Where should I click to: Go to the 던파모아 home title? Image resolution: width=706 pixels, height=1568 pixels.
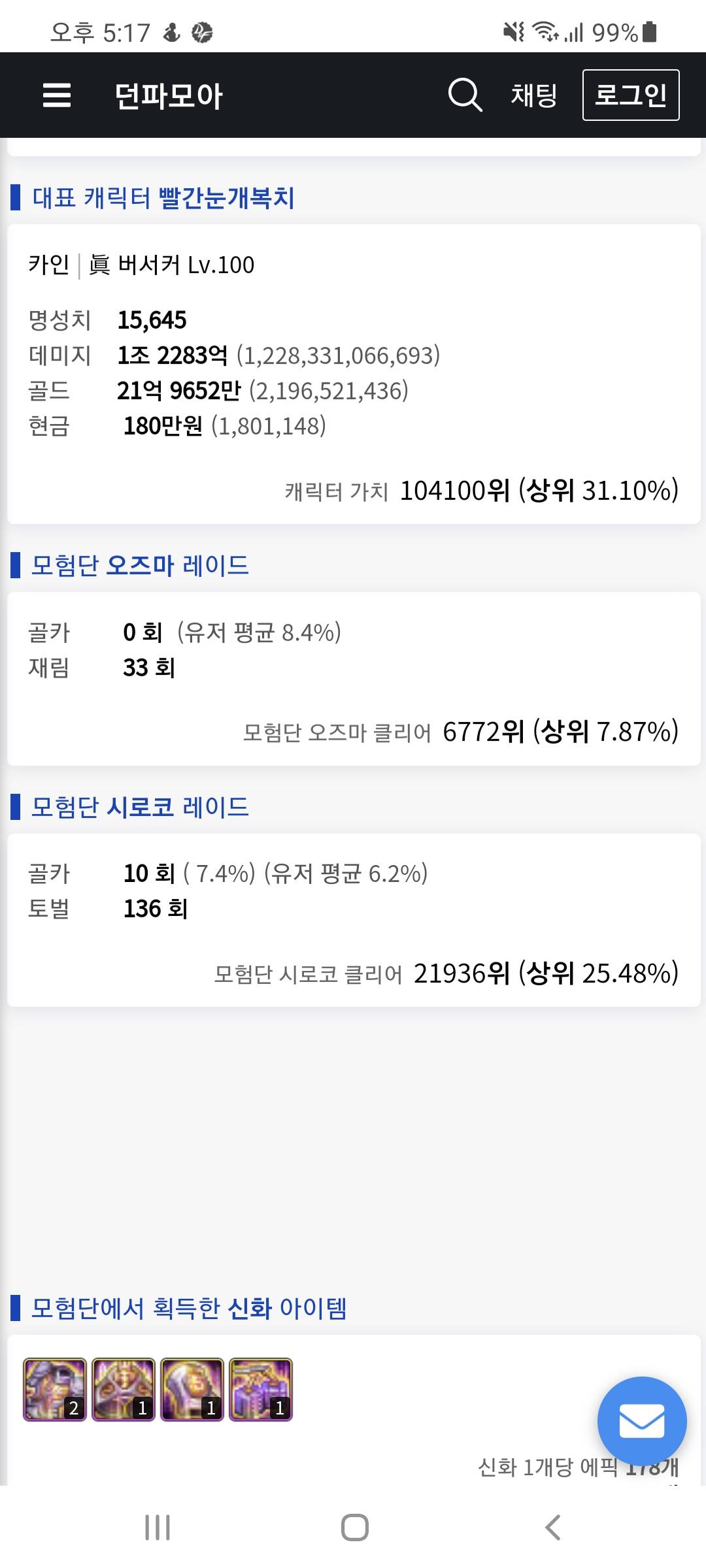(x=169, y=96)
